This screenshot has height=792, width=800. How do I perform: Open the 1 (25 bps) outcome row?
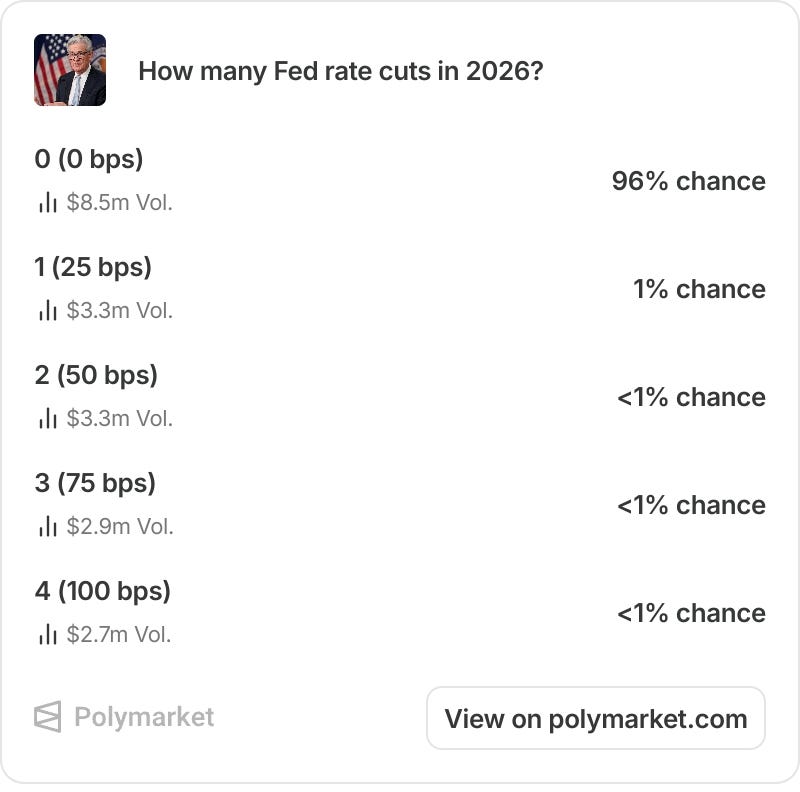tap(400, 288)
